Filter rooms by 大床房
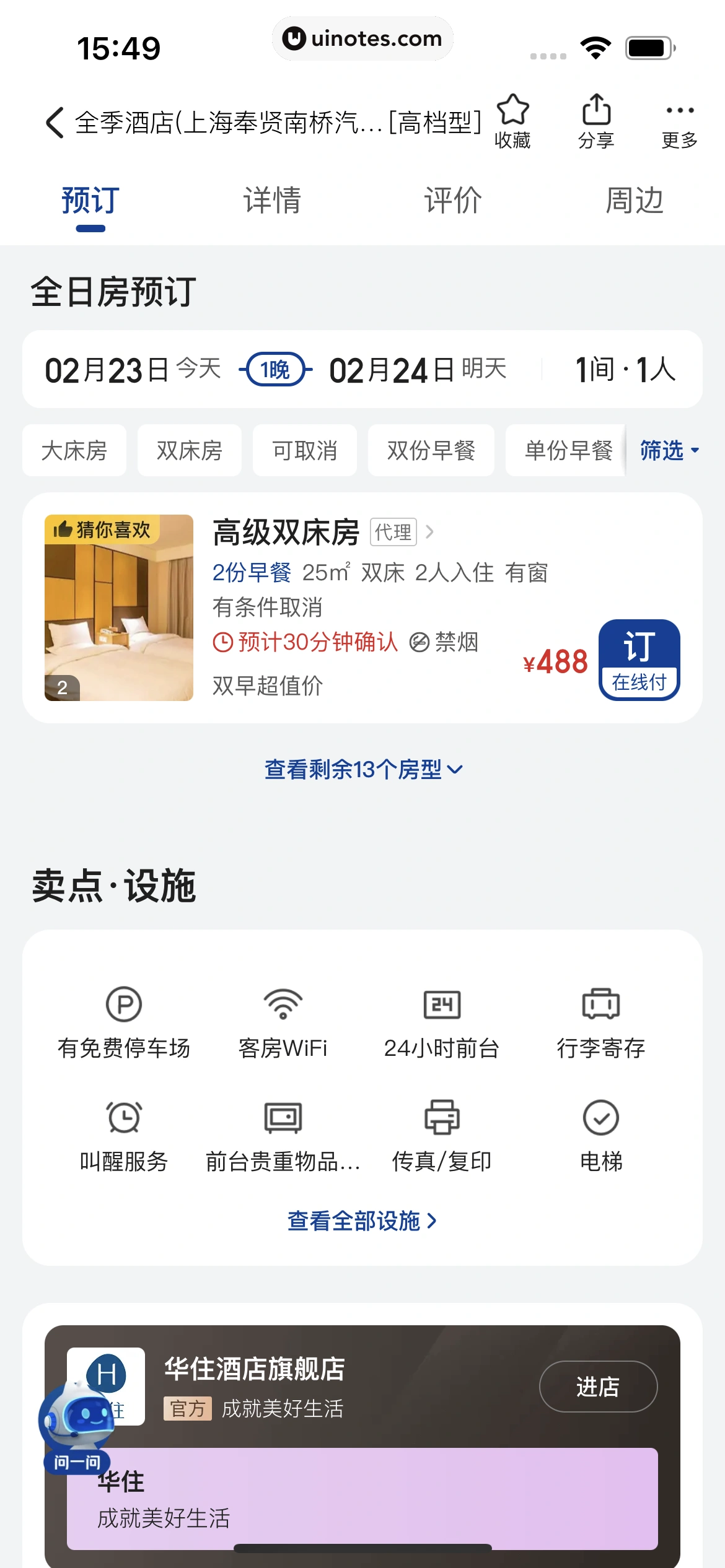This screenshot has height=1568, width=725. click(x=74, y=450)
